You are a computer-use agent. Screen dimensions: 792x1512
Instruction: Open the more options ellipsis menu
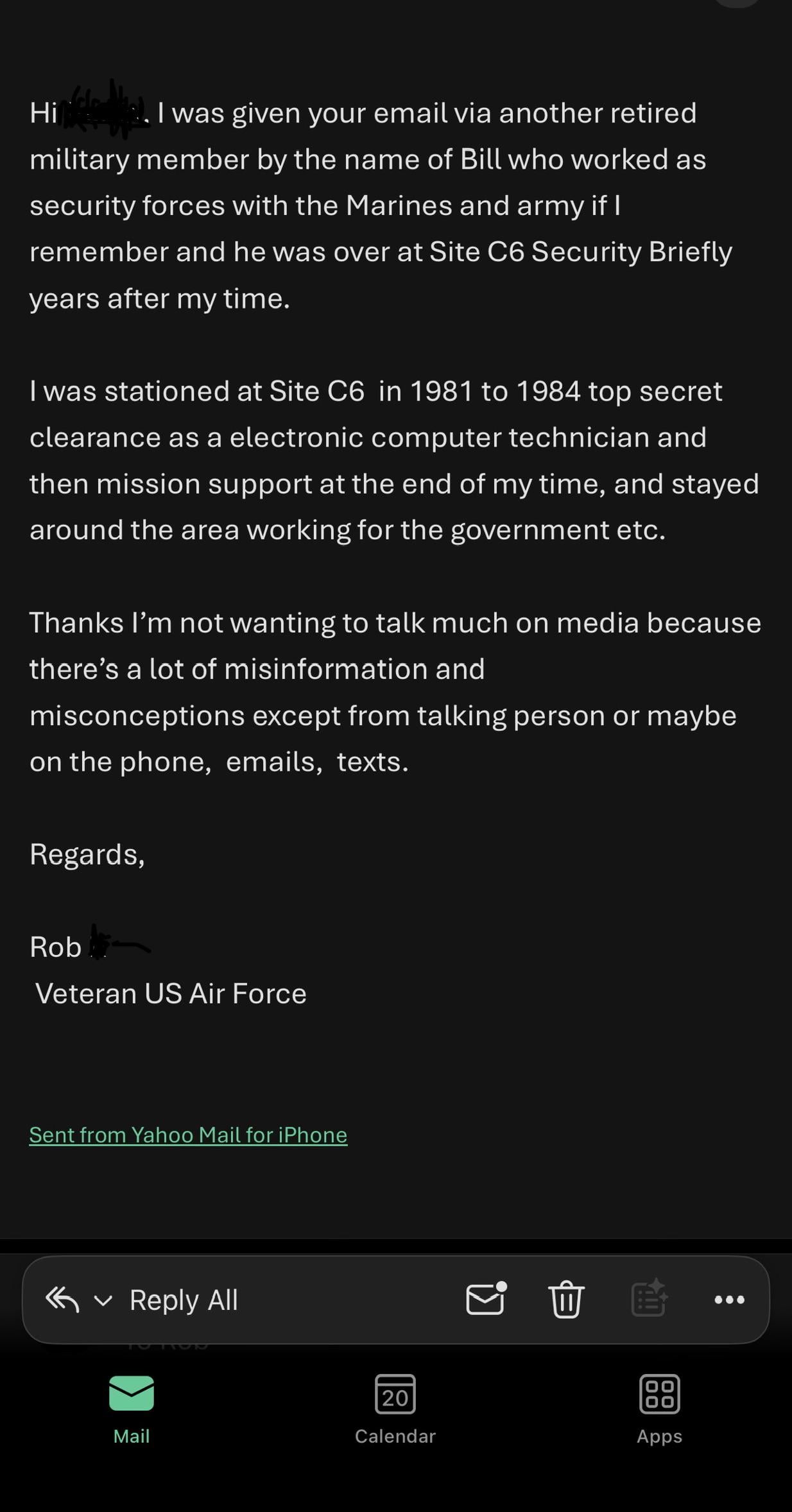[x=729, y=1300]
